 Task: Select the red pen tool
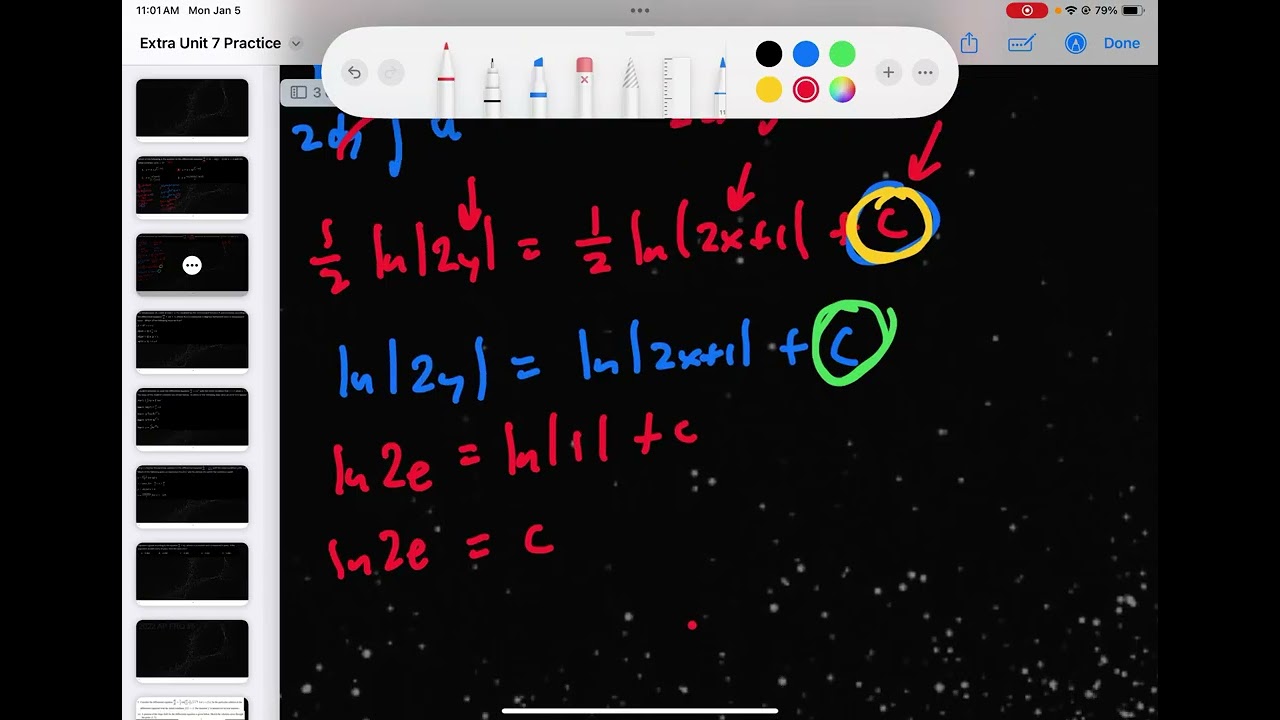coord(446,80)
